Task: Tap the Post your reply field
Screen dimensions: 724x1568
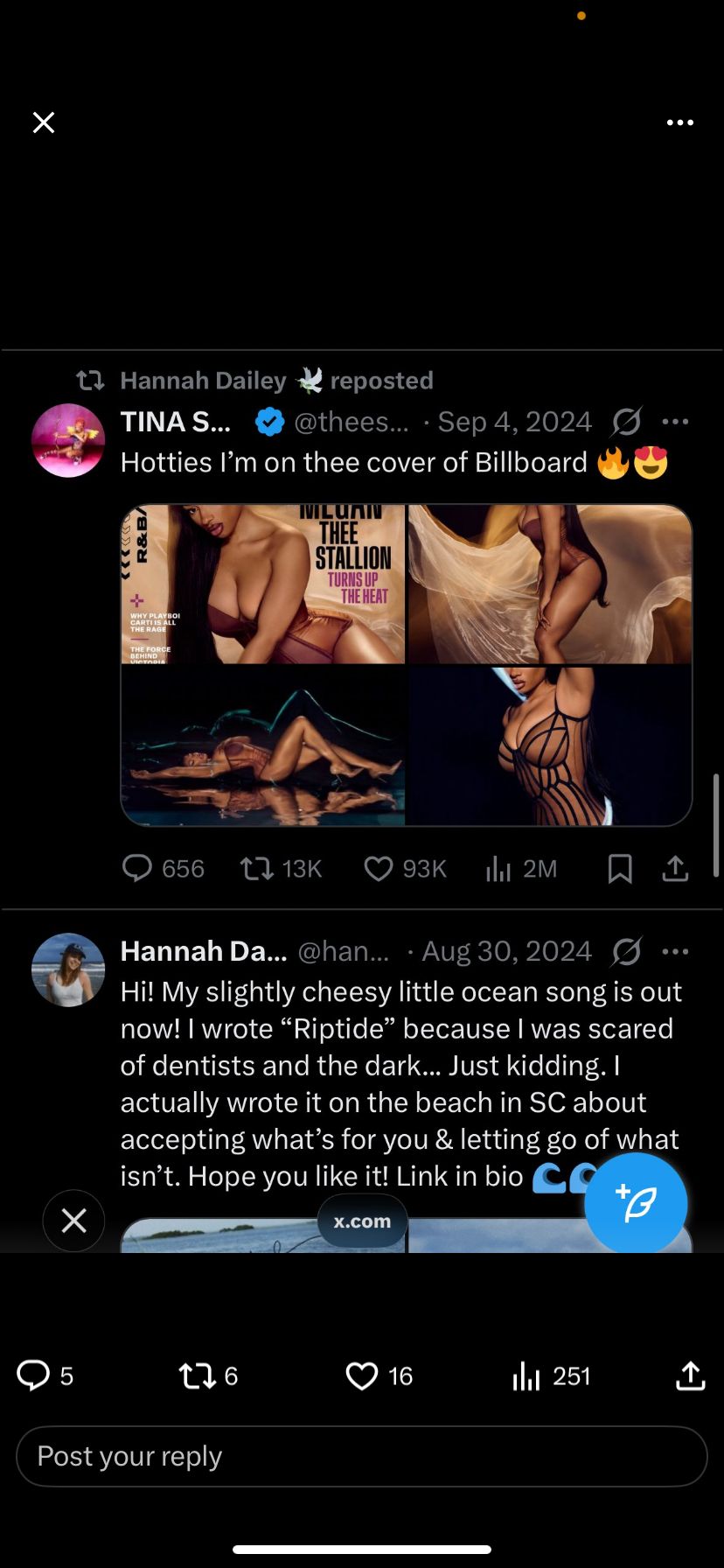Action: click(362, 1456)
